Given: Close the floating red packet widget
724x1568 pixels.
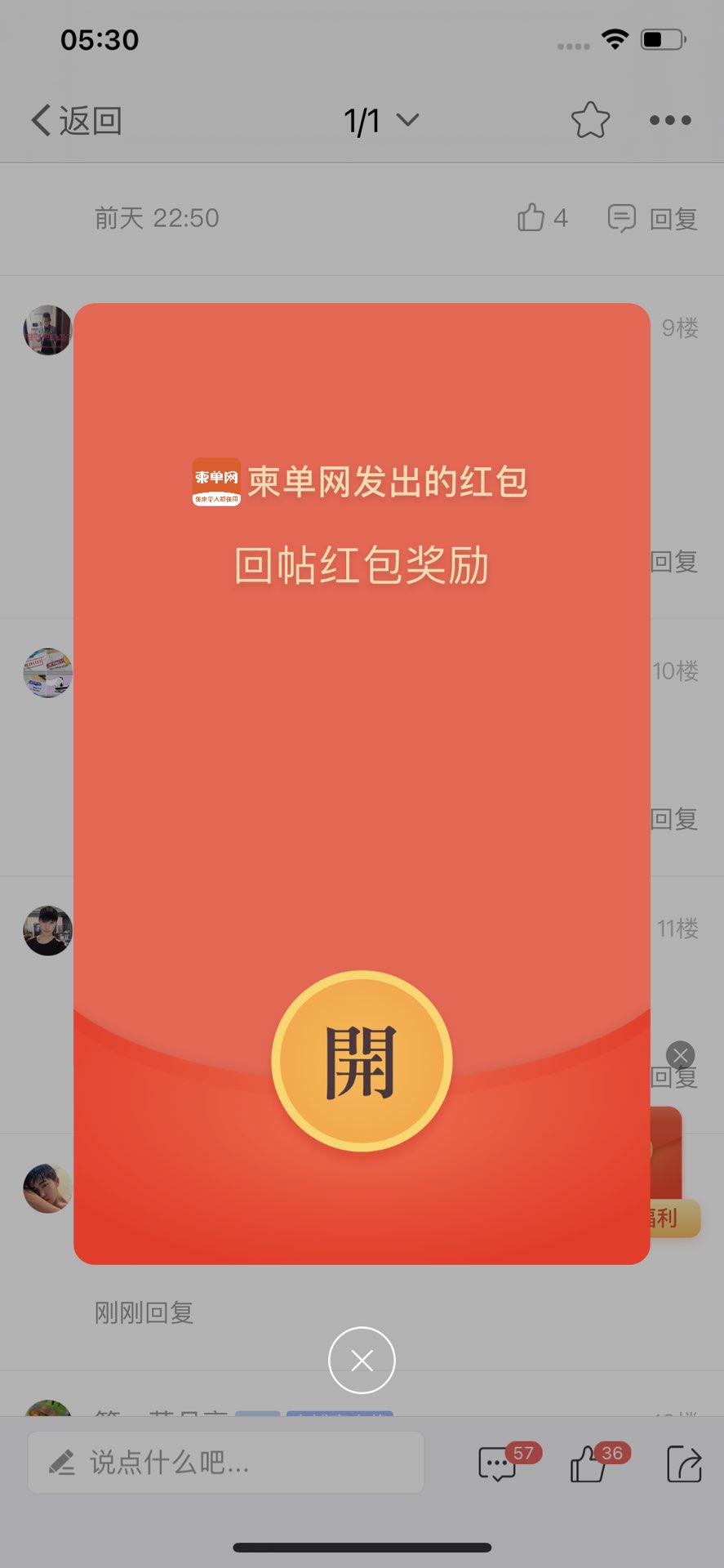Looking at the screenshot, I should point(680,1055).
